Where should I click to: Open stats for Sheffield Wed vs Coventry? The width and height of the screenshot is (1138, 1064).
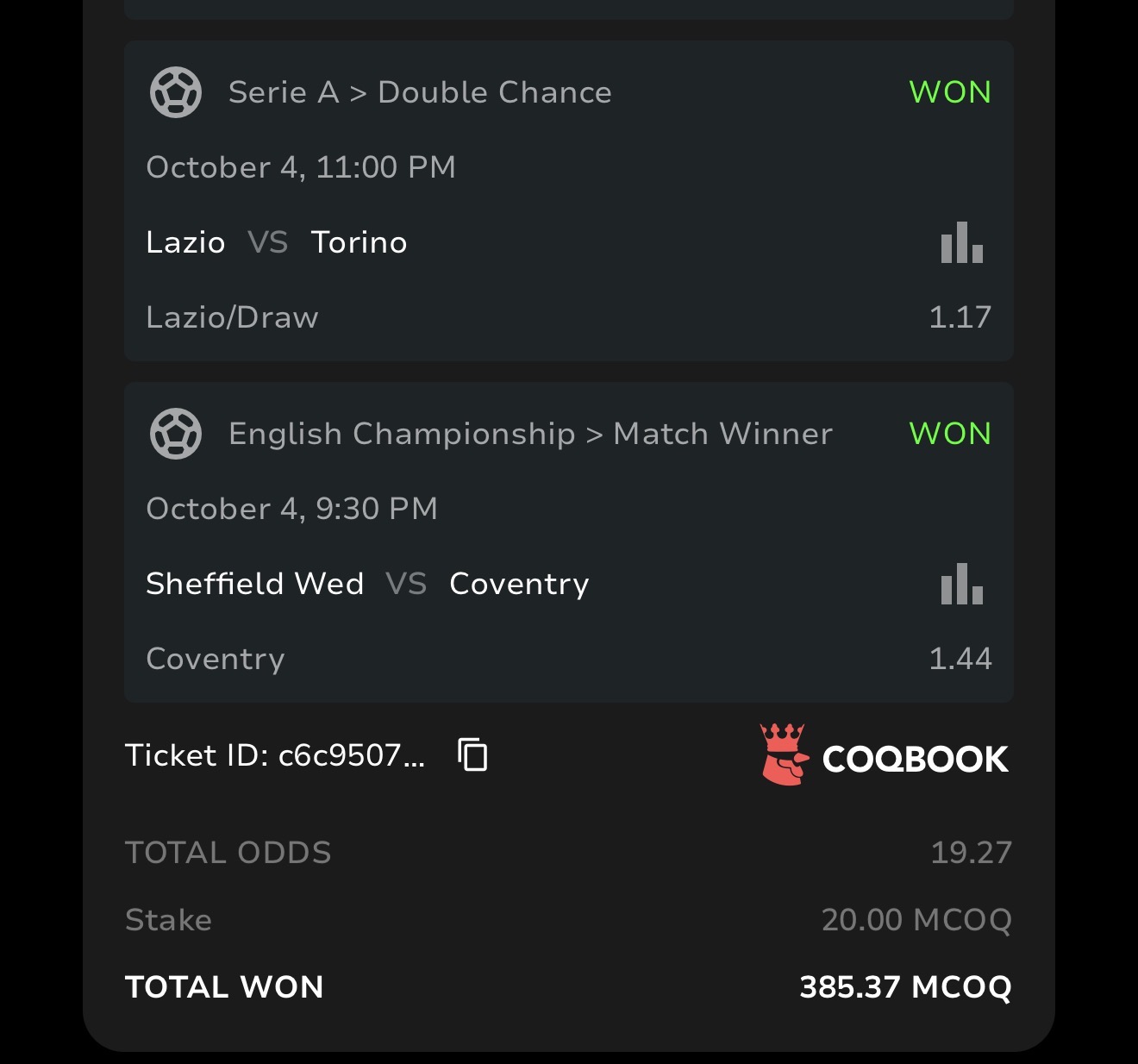[x=961, y=584]
